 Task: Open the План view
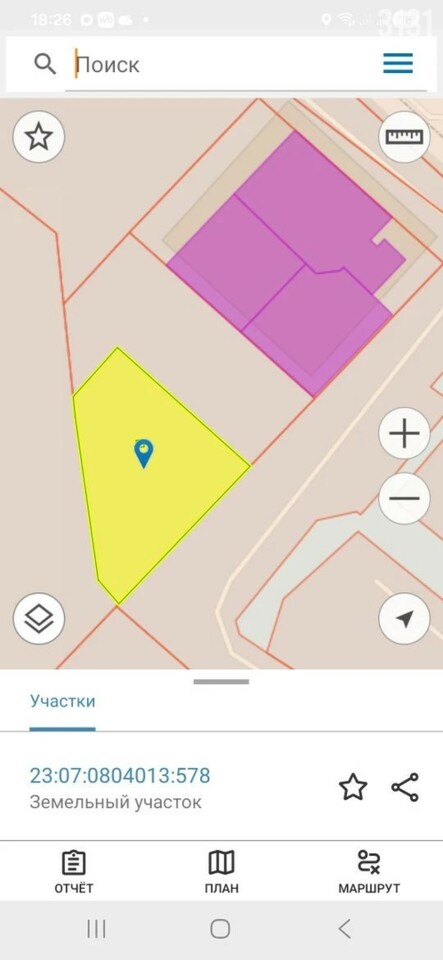(222, 872)
